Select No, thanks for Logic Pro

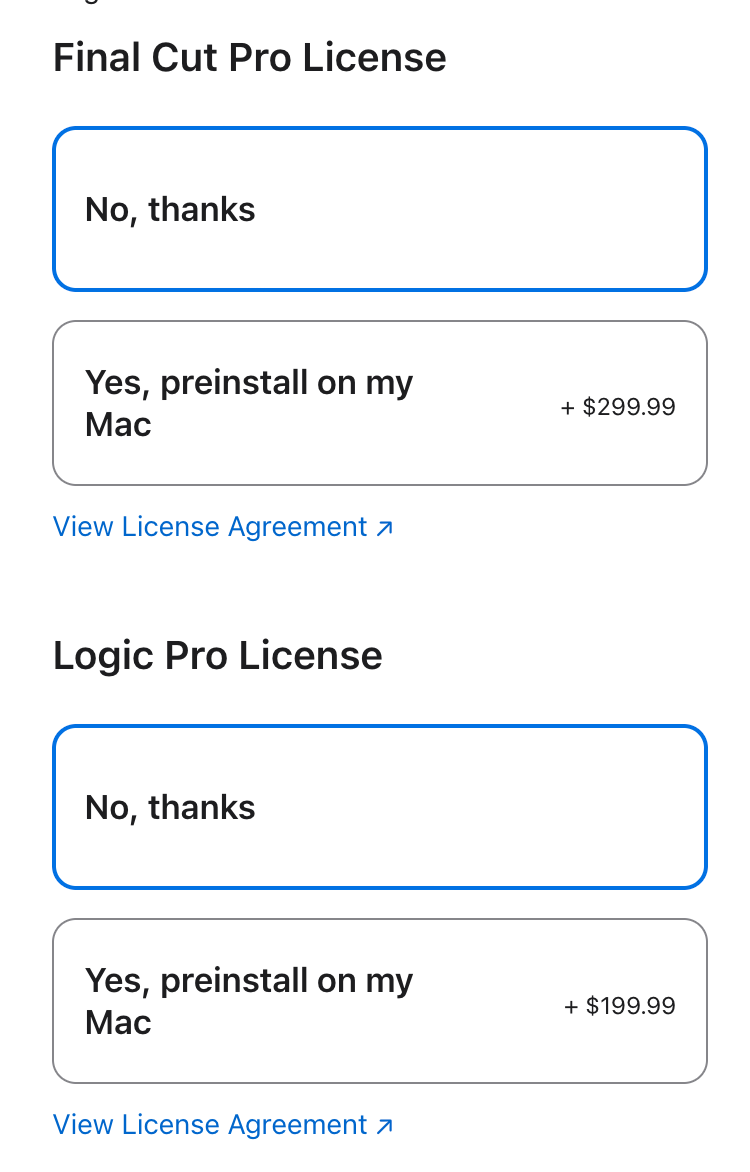click(379, 807)
